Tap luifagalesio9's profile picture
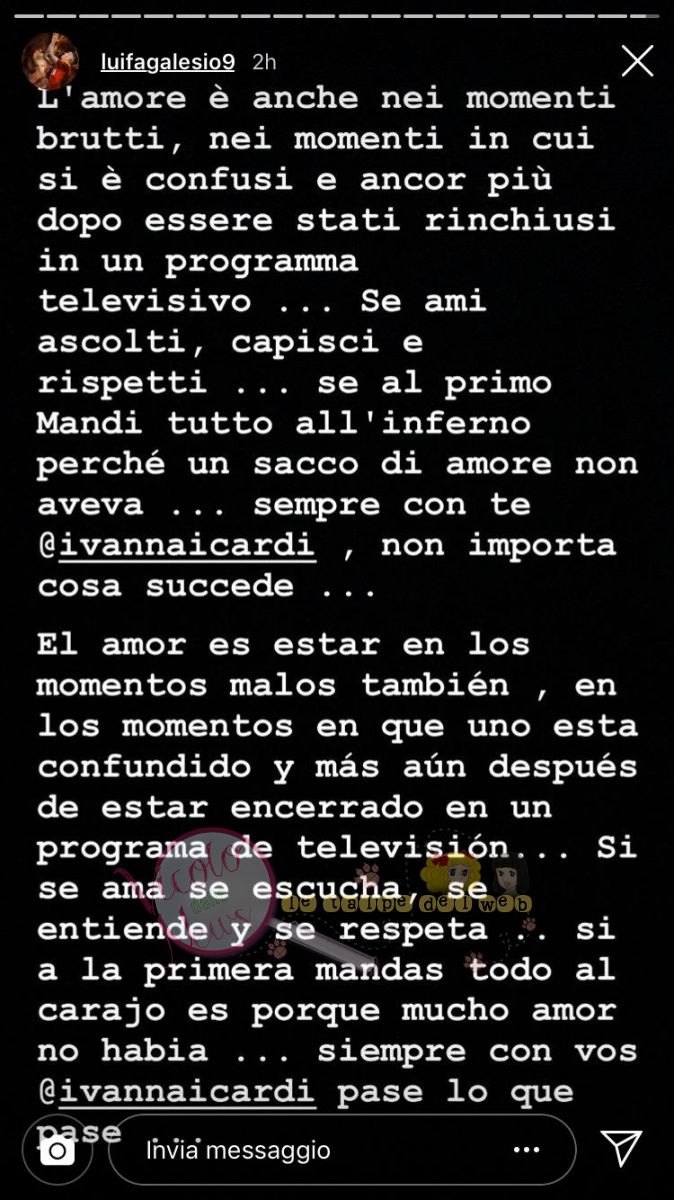The image size is (674, 1200). click(52, 61)
